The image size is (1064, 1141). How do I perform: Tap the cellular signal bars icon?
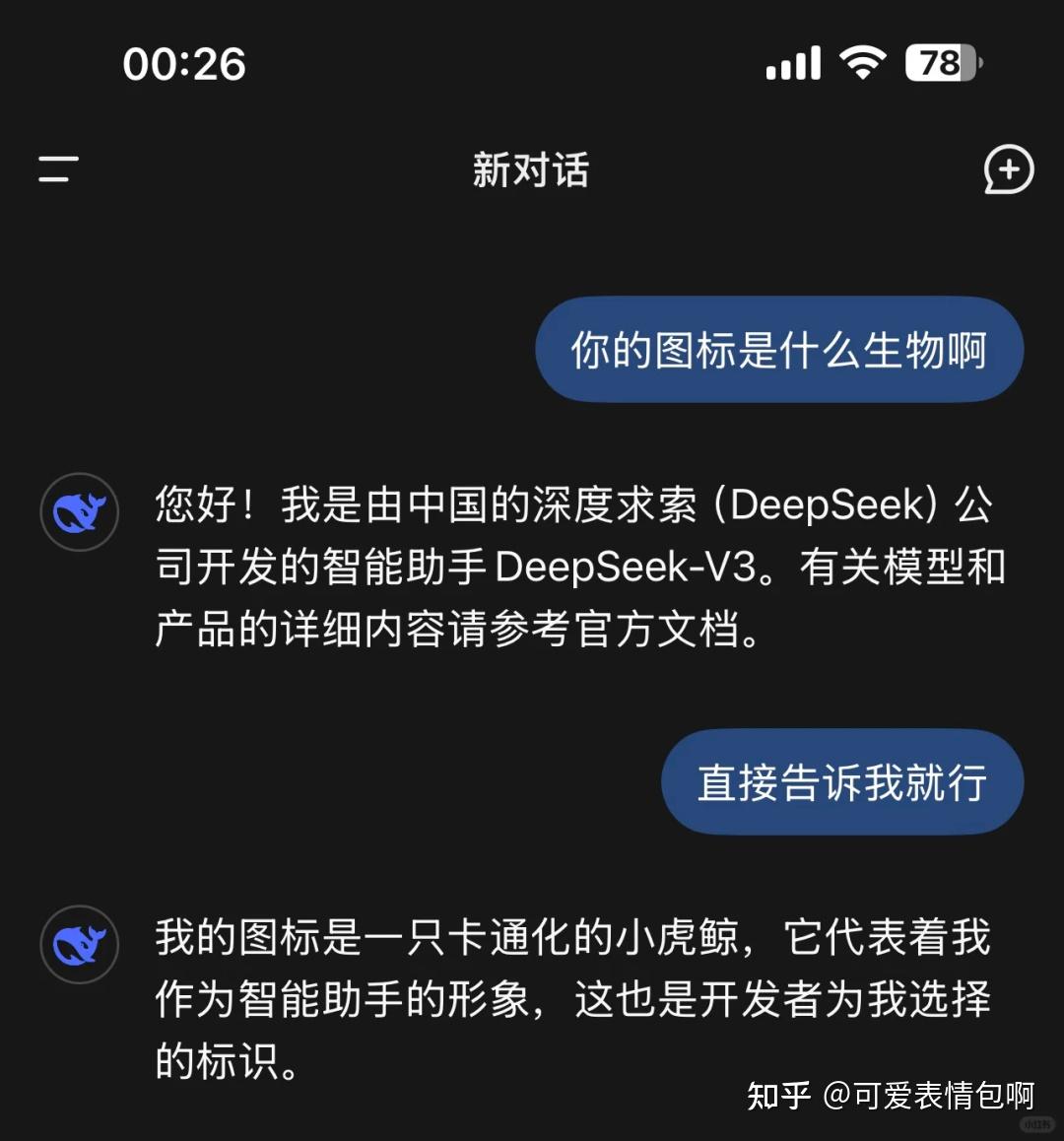[793, 62]
